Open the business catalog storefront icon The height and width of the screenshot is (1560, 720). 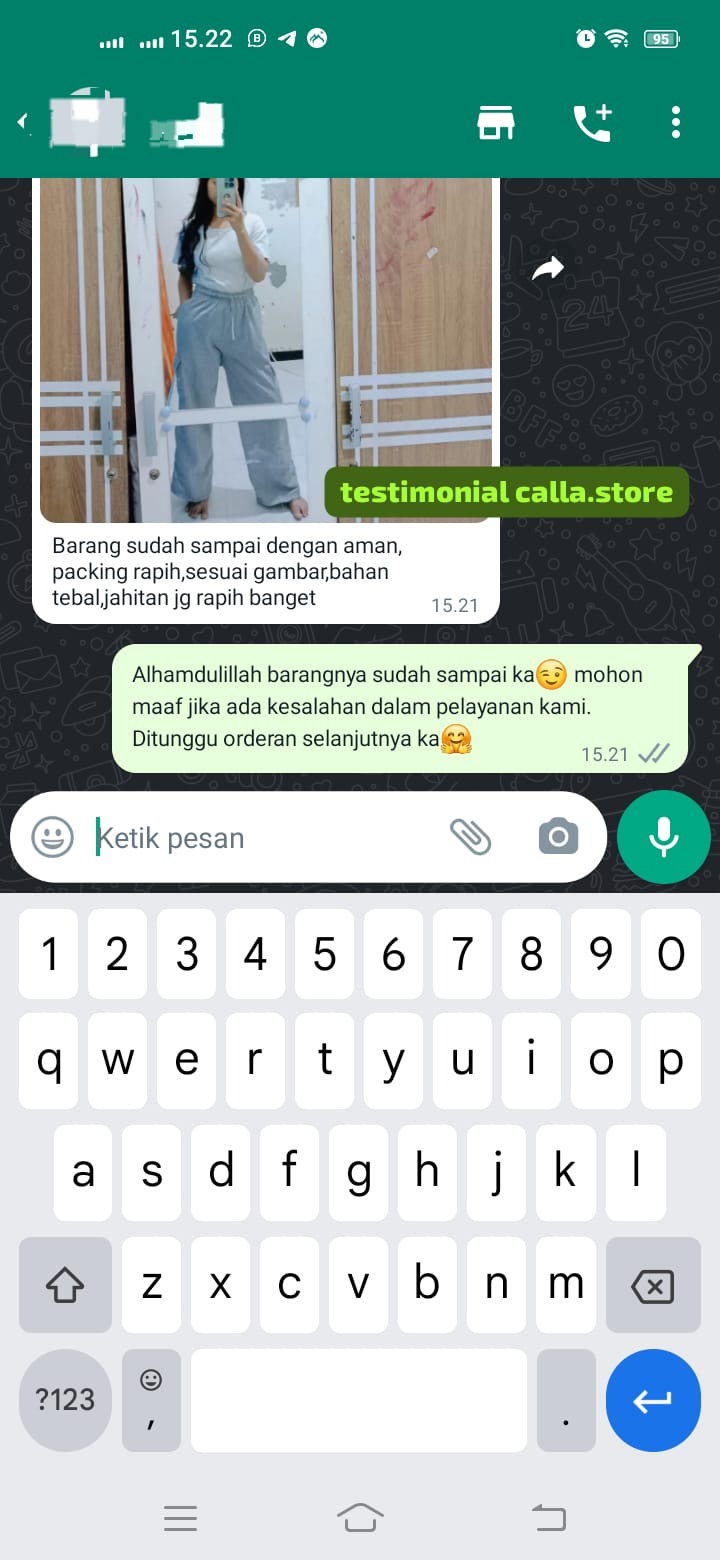(x=496, y=122)
